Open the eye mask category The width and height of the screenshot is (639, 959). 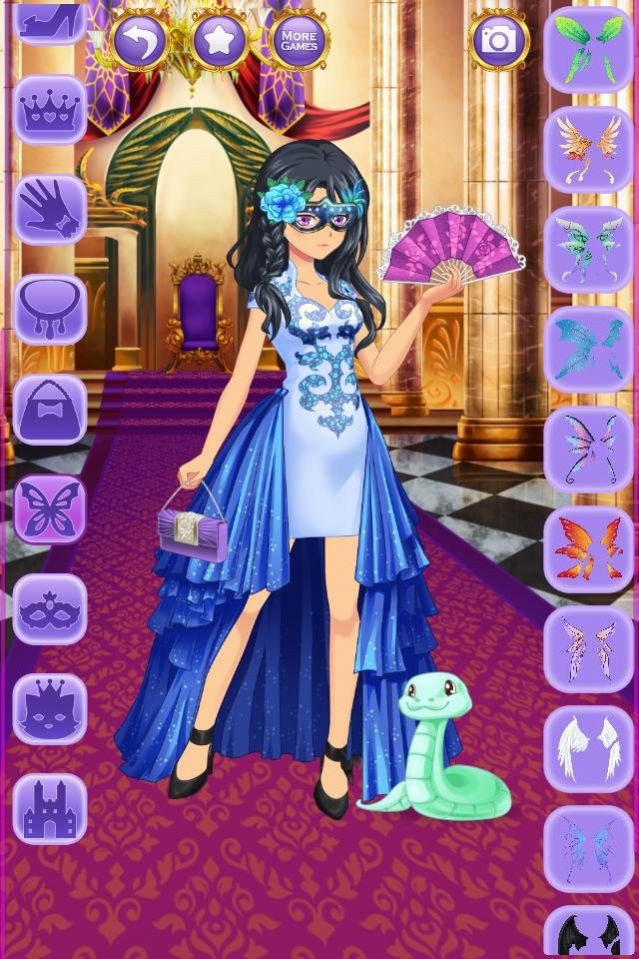point(50,609)
